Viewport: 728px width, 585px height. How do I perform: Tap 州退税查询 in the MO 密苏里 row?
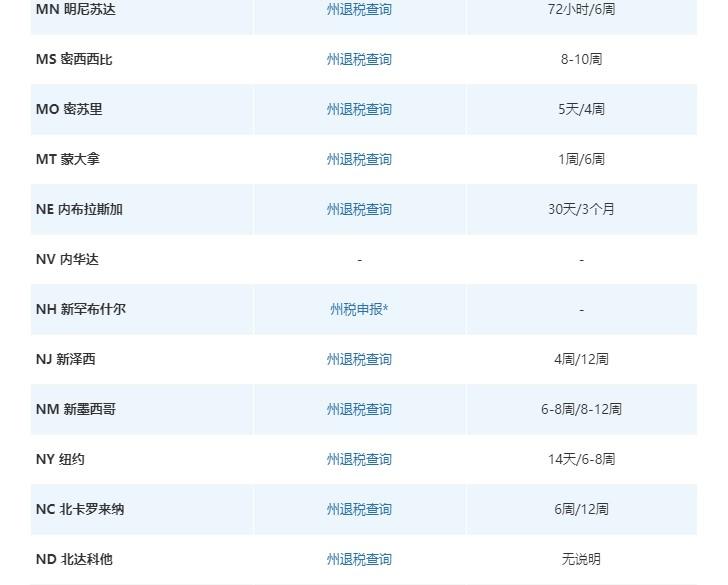[x=359, y=110]
